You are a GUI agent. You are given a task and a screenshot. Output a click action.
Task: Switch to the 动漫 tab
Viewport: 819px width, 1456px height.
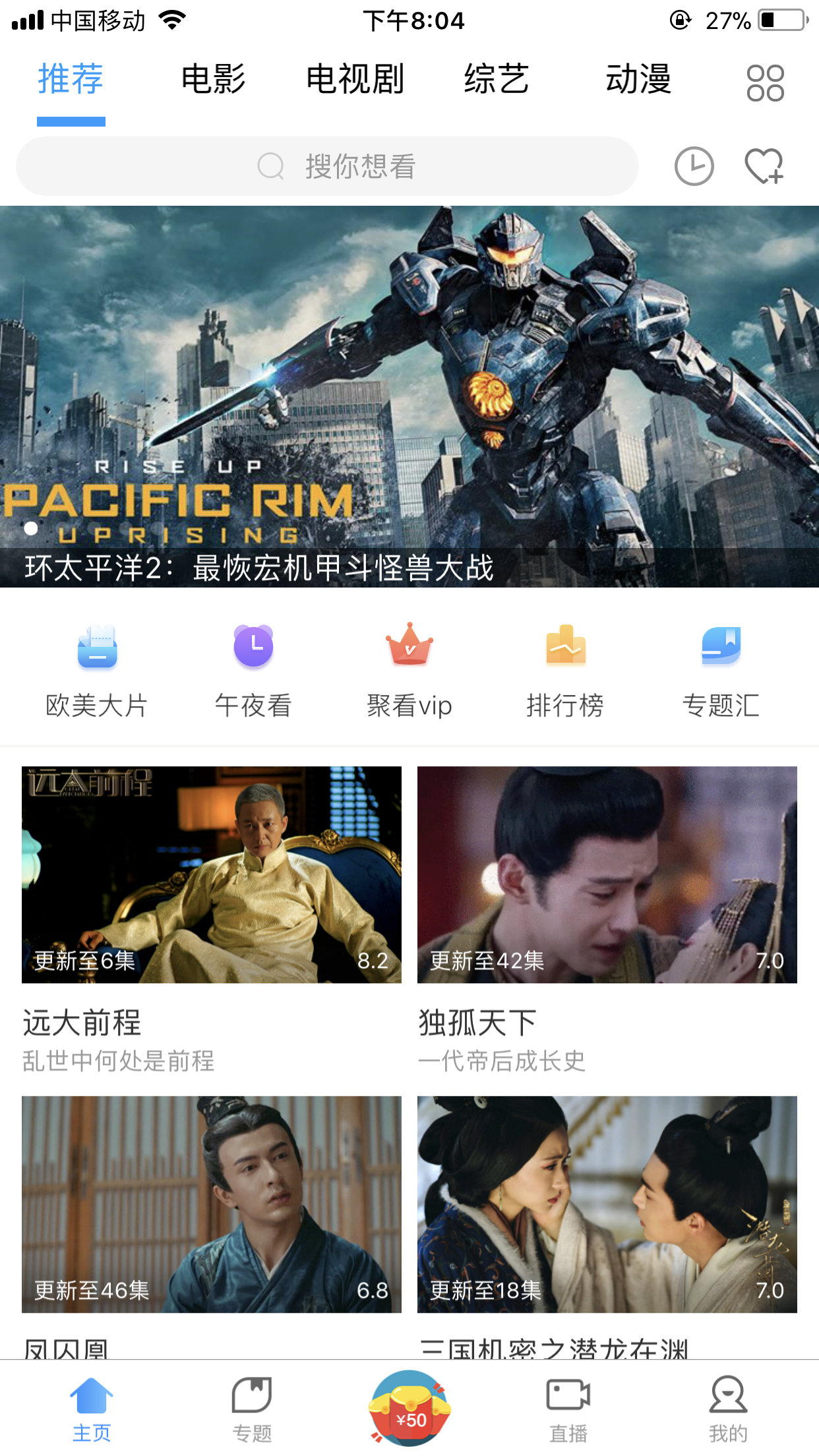(x=638, y=80)
